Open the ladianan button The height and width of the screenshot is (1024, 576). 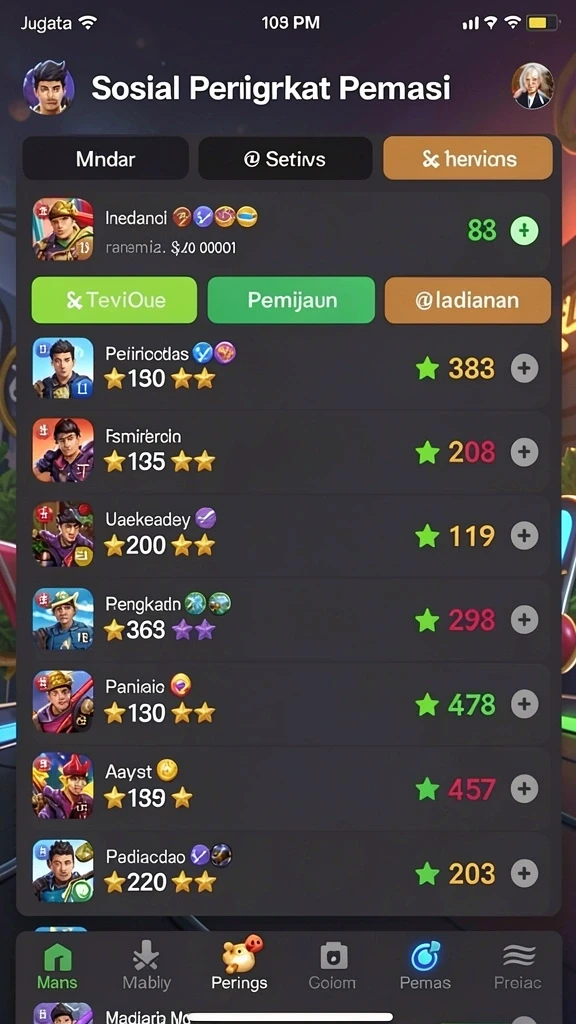tap(468, 300)
